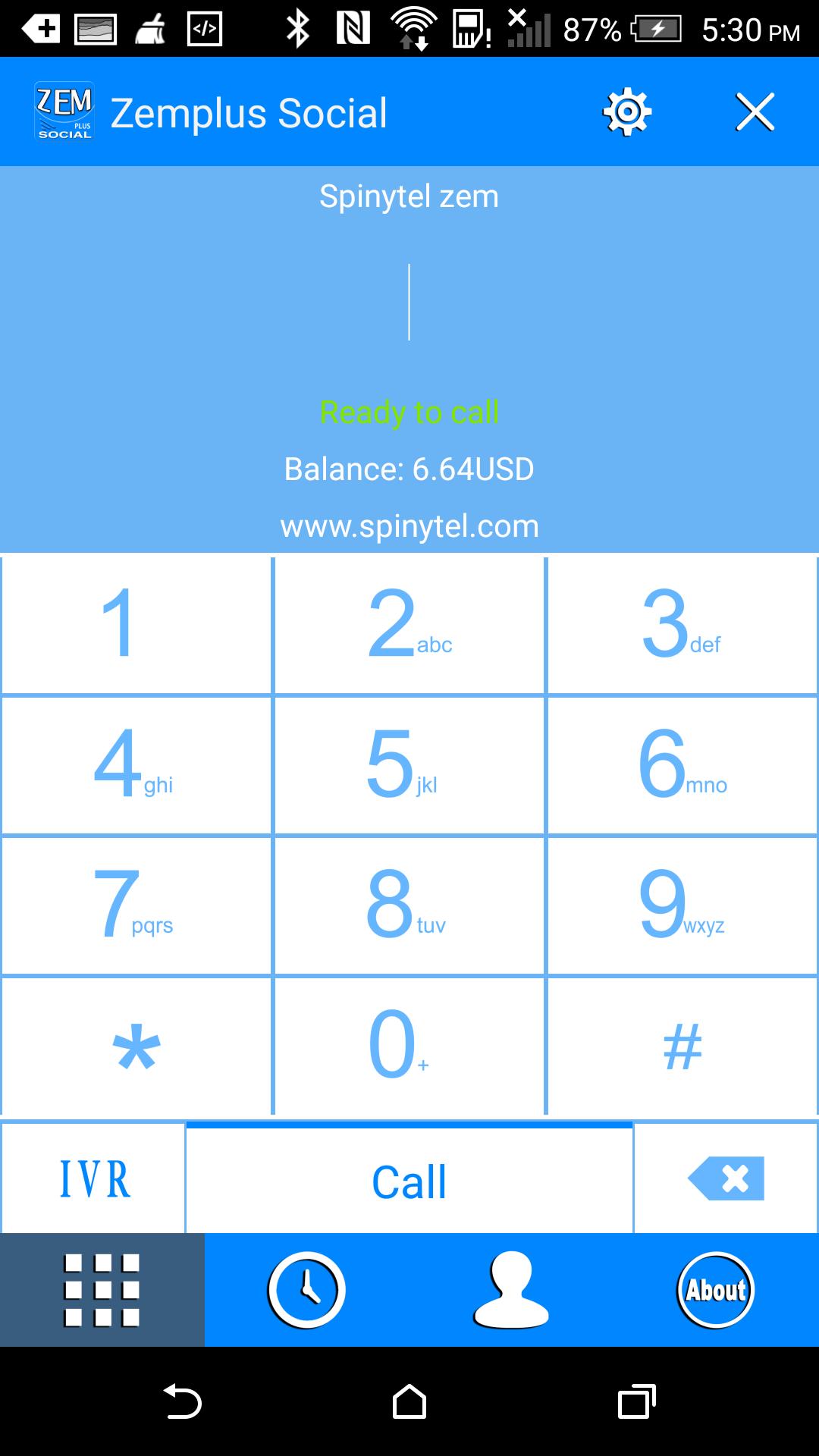Open the About screen
The width and height of the screenshot is (819, 1456).
[715, 1289]
